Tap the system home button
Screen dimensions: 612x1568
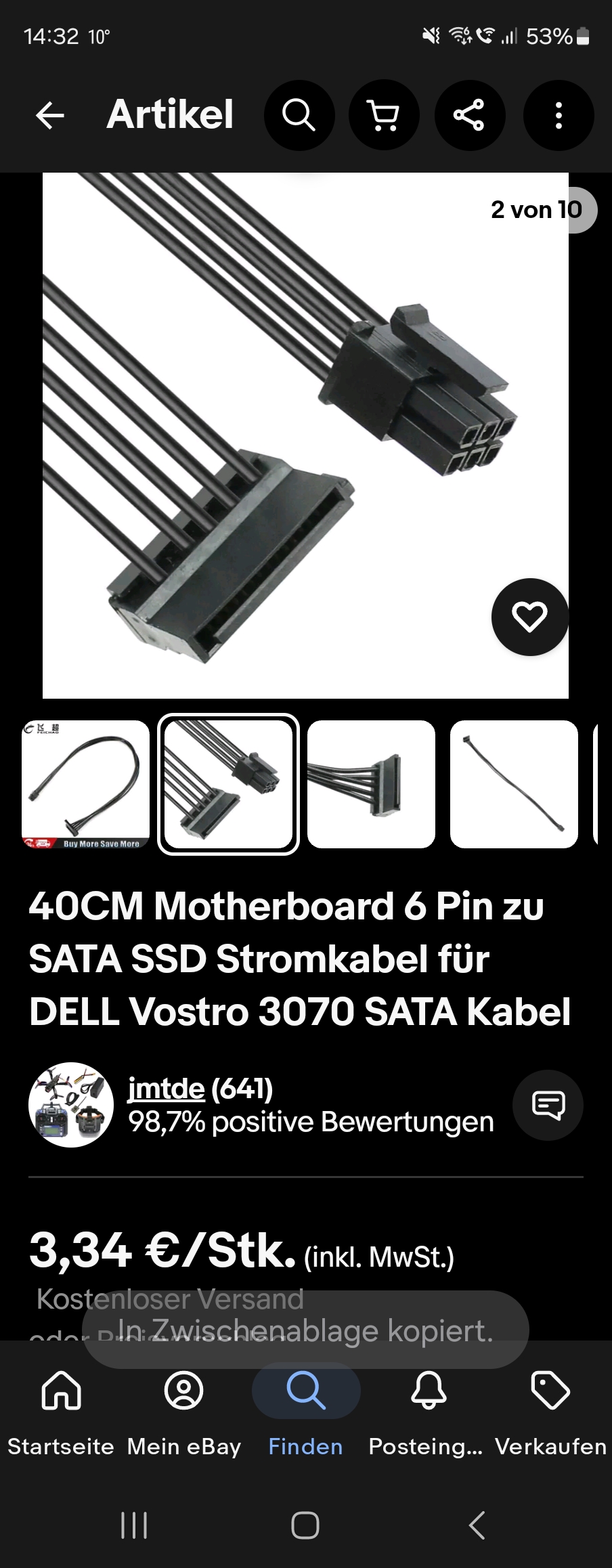coord(305,1525)
